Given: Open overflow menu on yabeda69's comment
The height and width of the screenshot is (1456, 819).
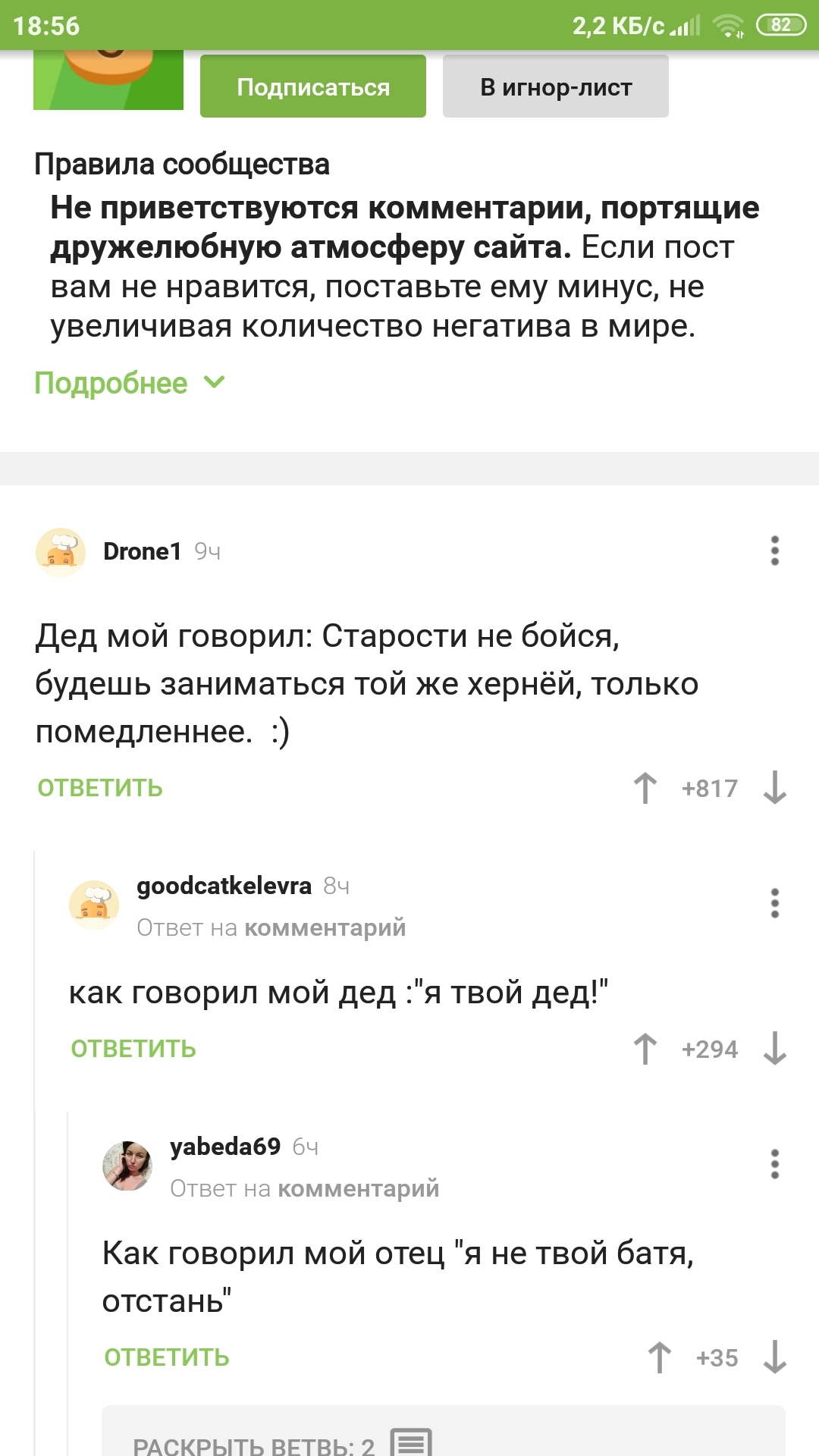Looking at the screenshot, I should pos(774,1164).
